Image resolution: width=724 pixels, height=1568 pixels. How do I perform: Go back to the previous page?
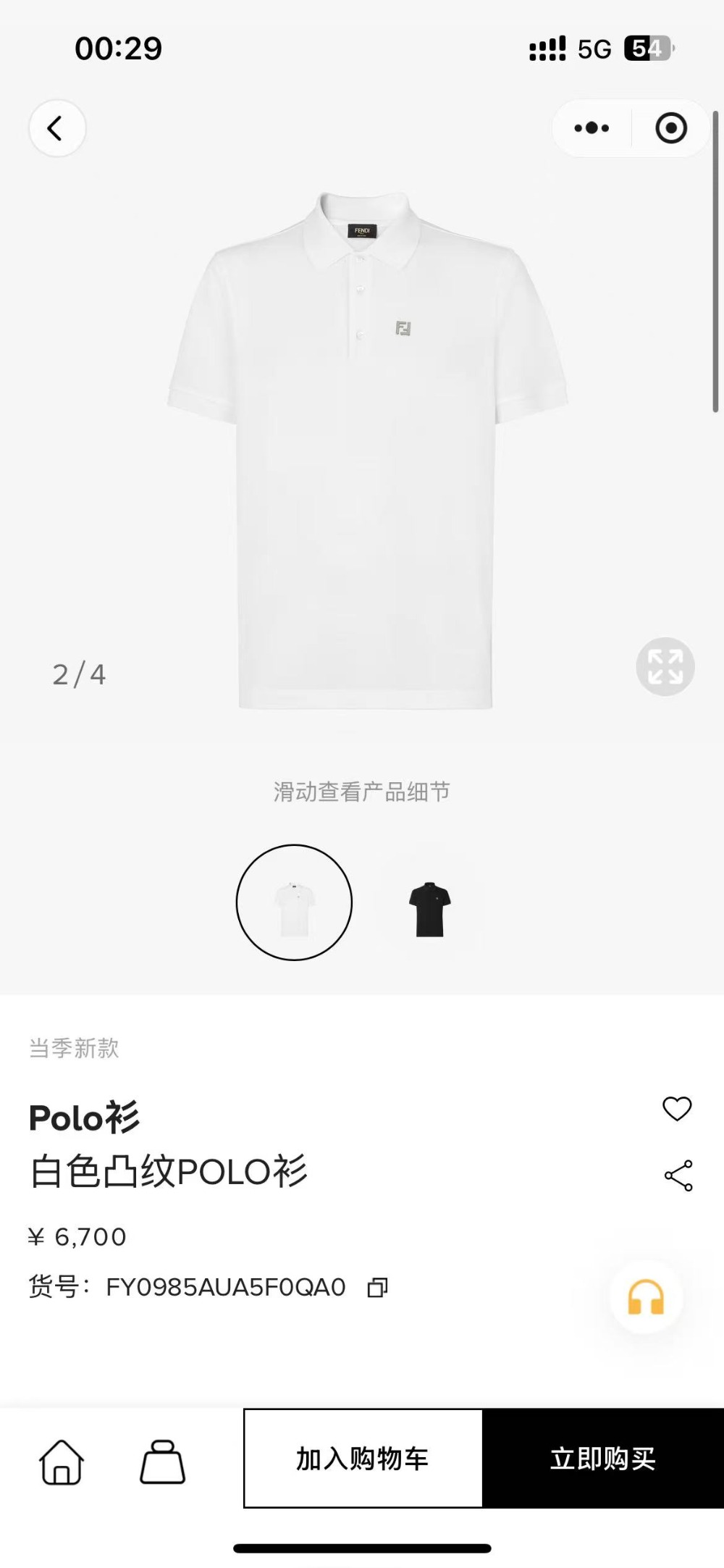click(x=56, y=129)
